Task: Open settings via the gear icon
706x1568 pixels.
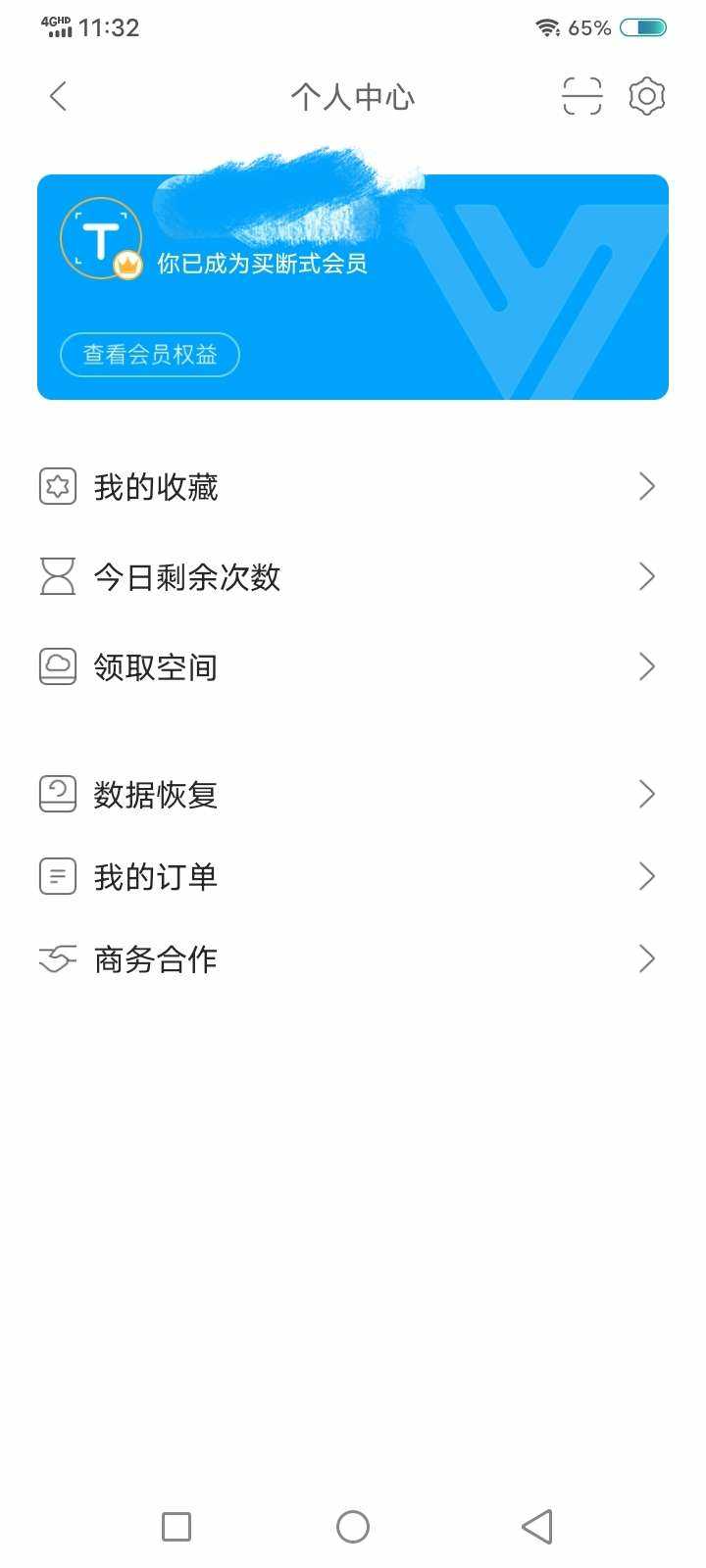Action: point(647,96)
